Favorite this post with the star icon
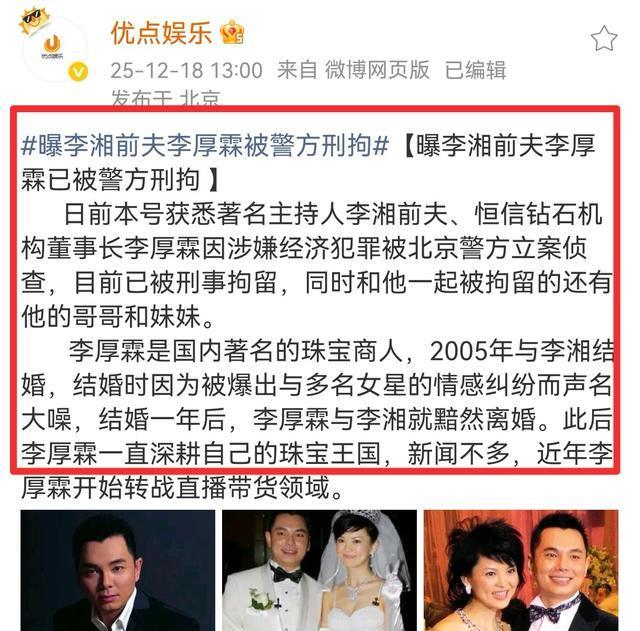The width and height of the screenshot is (640, 631). [603, 39]
